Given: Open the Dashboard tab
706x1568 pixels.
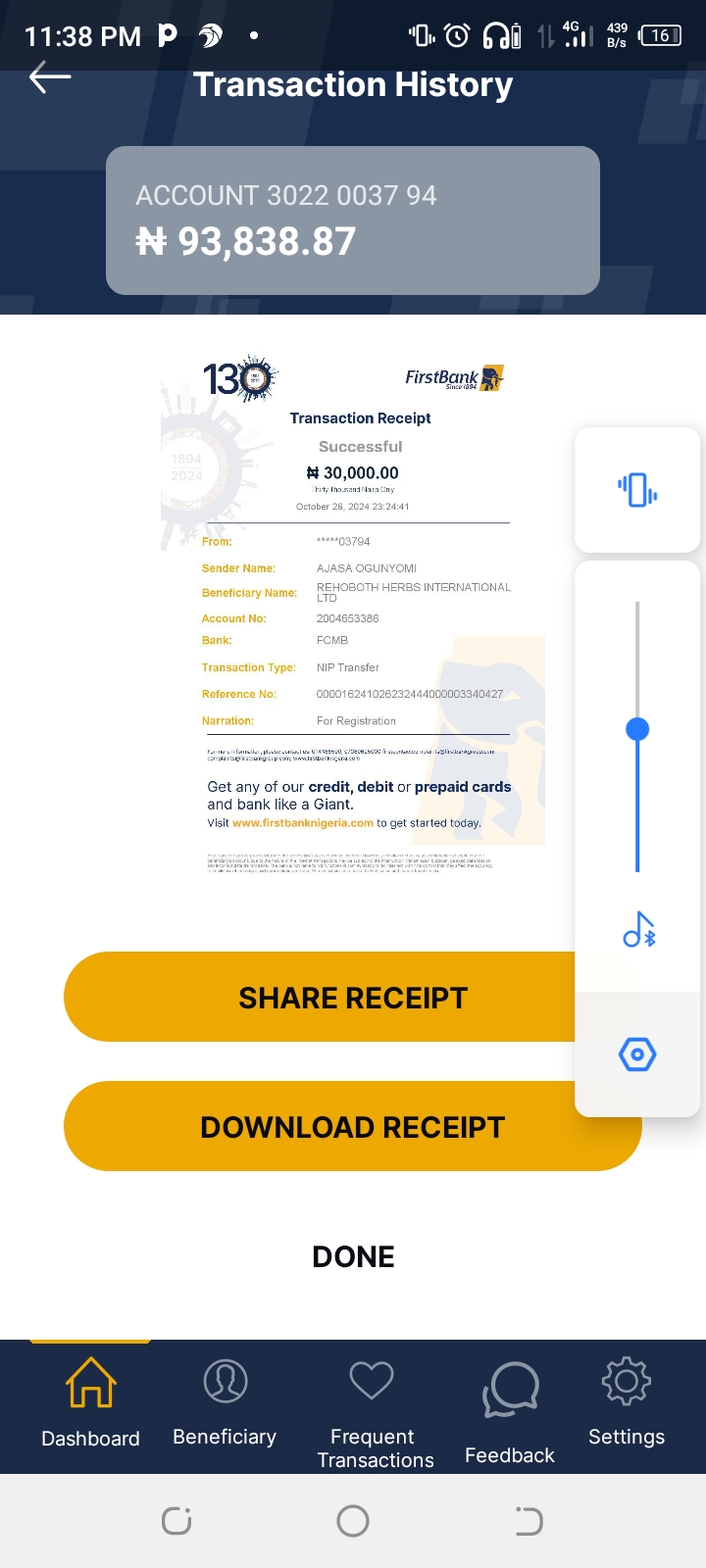Looking at the screenshot, I should pyautogui.click(x=90, y=1403).
